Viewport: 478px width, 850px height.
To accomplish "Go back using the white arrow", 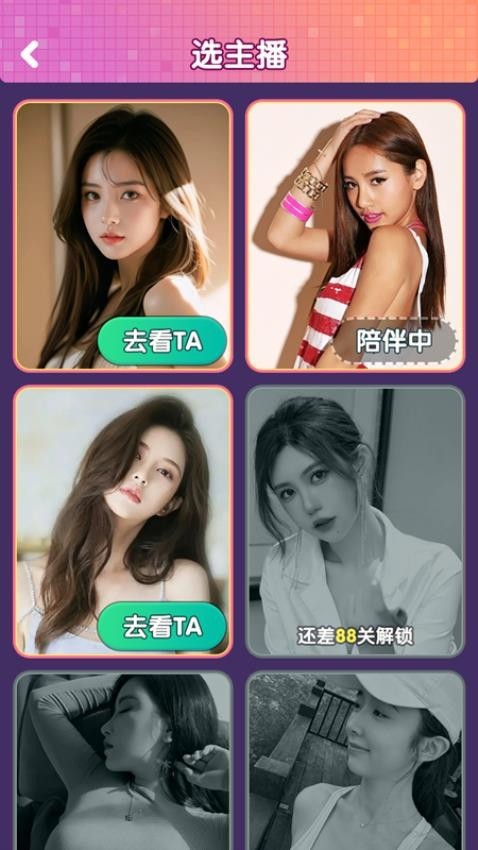I will (29, 54).
